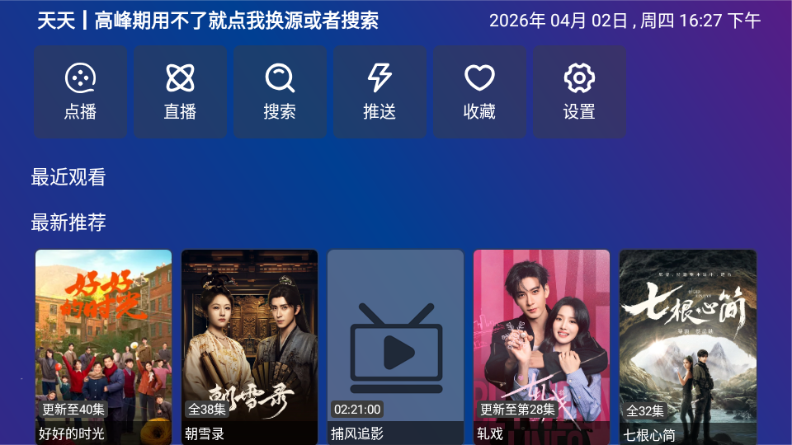Open the 设置 settings page
Viewport: 792px width, 445px height.
580,92
